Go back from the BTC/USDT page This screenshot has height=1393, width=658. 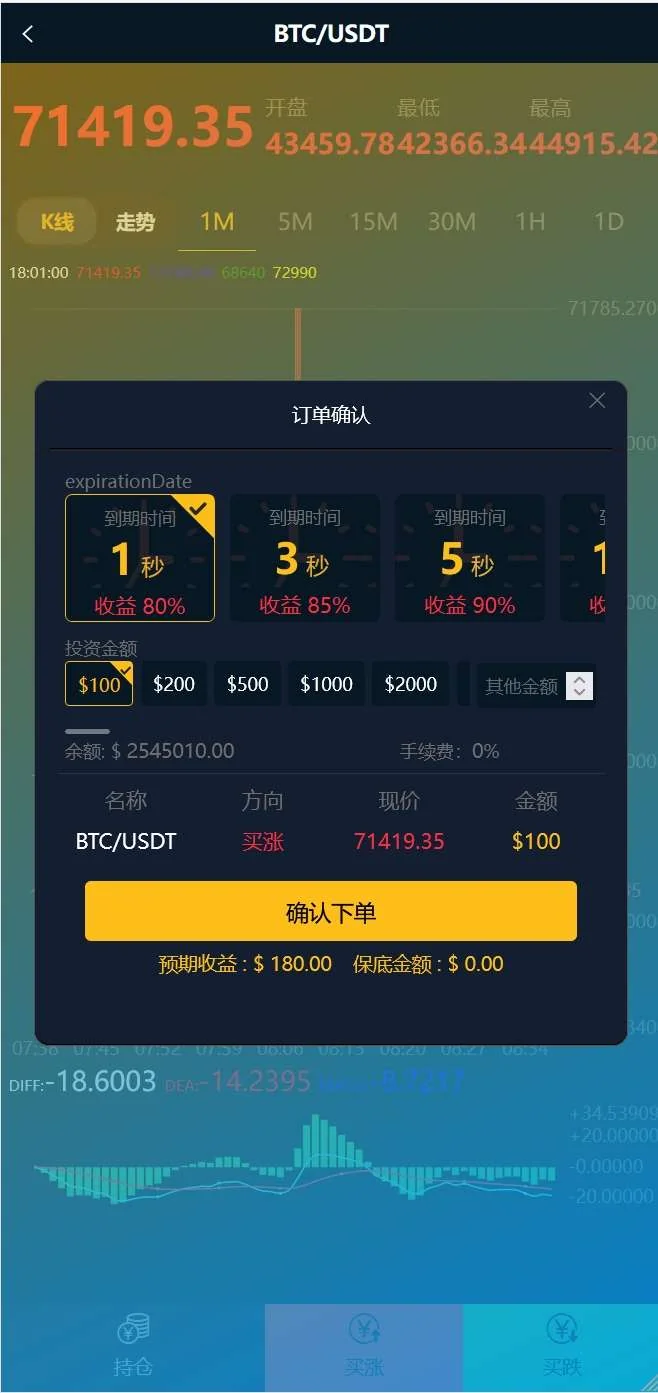tap(28, 33)
